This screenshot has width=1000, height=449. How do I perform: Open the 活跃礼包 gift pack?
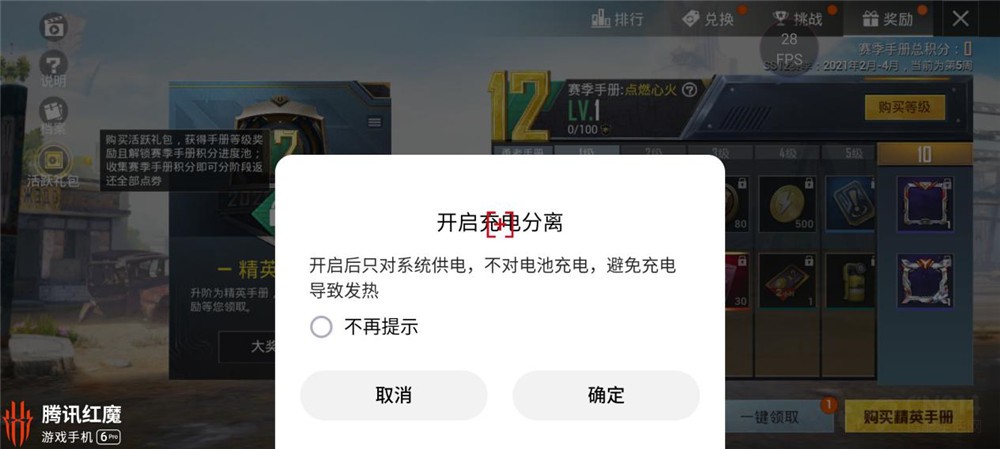click(x=53, y=162)
